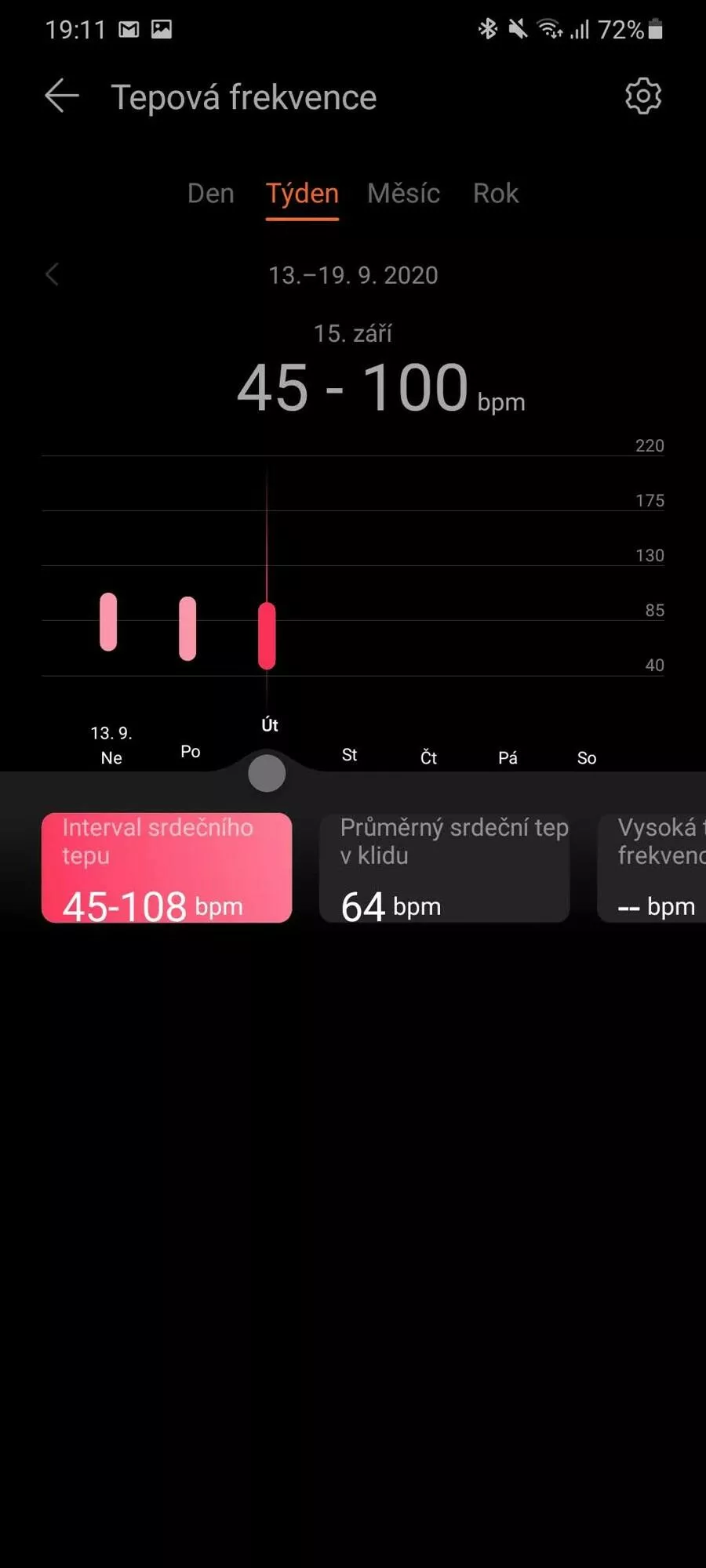Select the Sunday 13. 9. bar
Image resolution: width=706 pixels, height=1568 pixels.
pyautogui.click(x=108, y=622)
